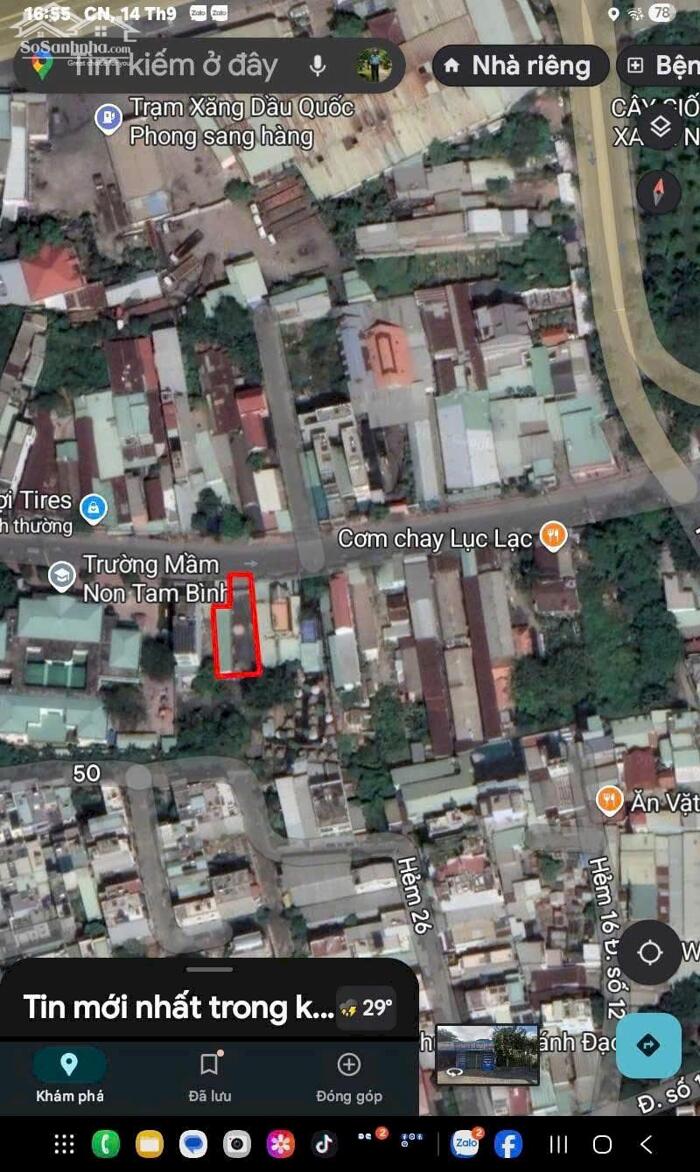Open the Trường Mầm Non Tam Bình marker

62,575
